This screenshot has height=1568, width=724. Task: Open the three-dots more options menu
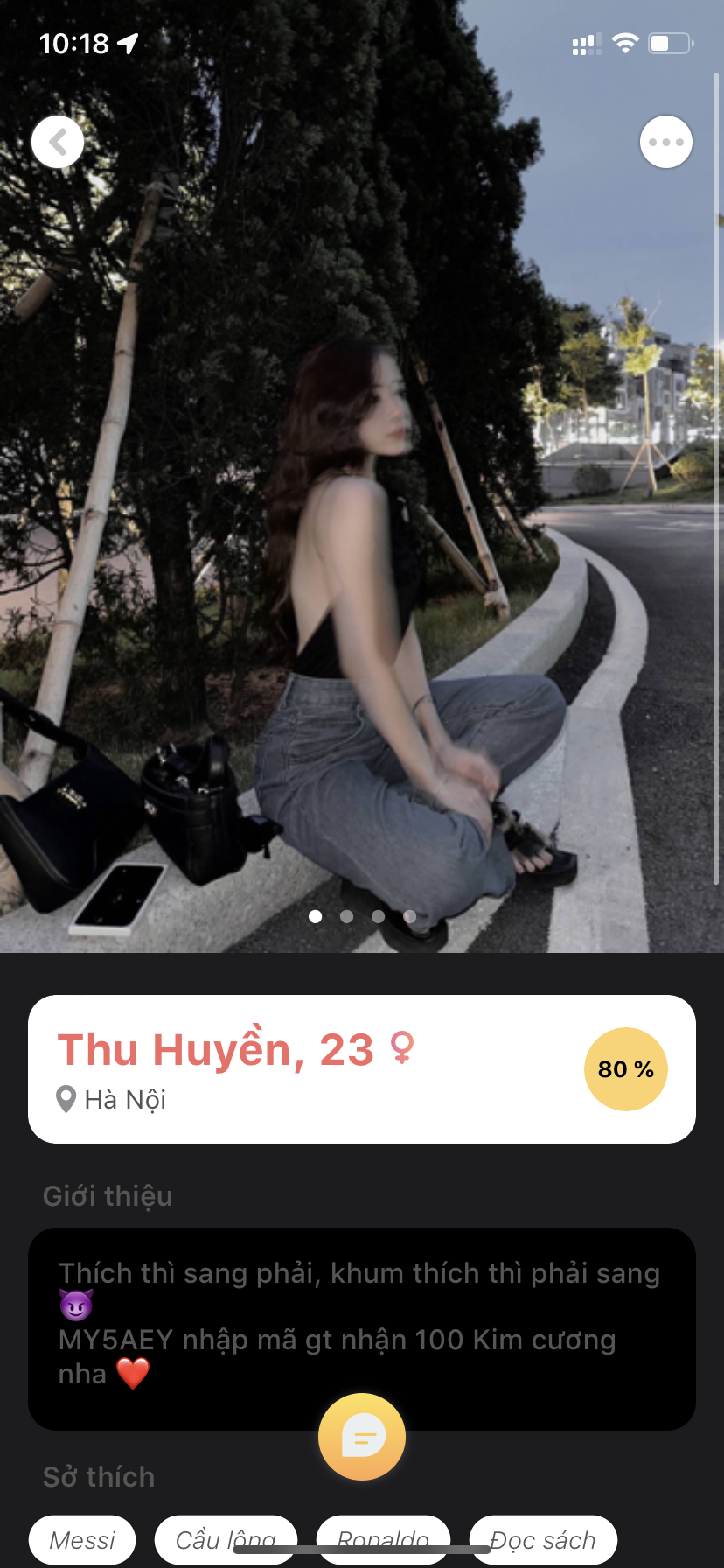click(x=666, y=142)
